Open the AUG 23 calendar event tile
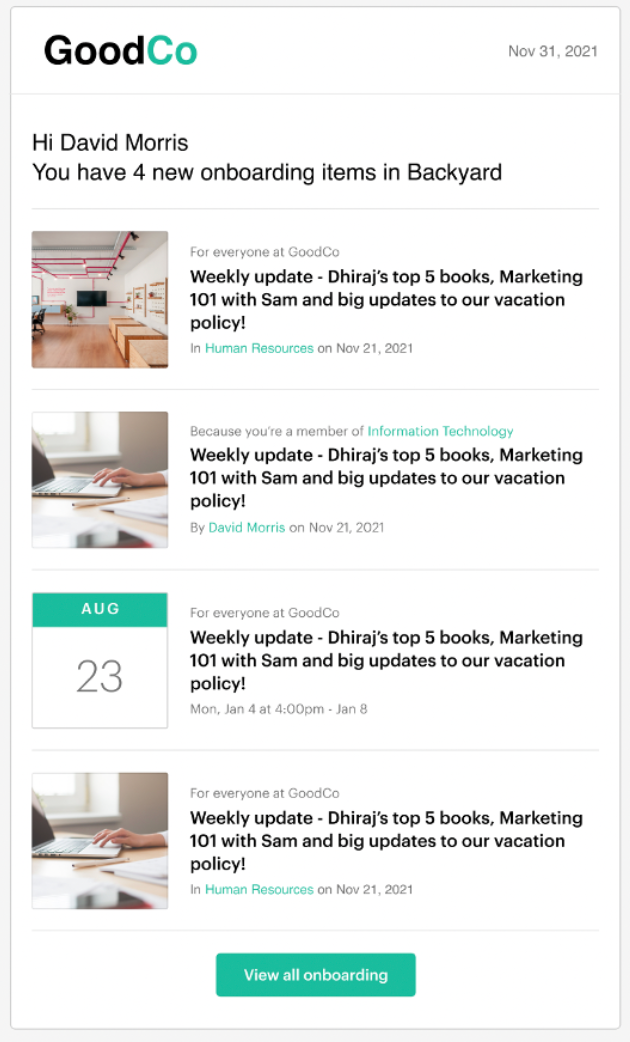Screen dimensions: 630x1042 [x=100, y=661]
